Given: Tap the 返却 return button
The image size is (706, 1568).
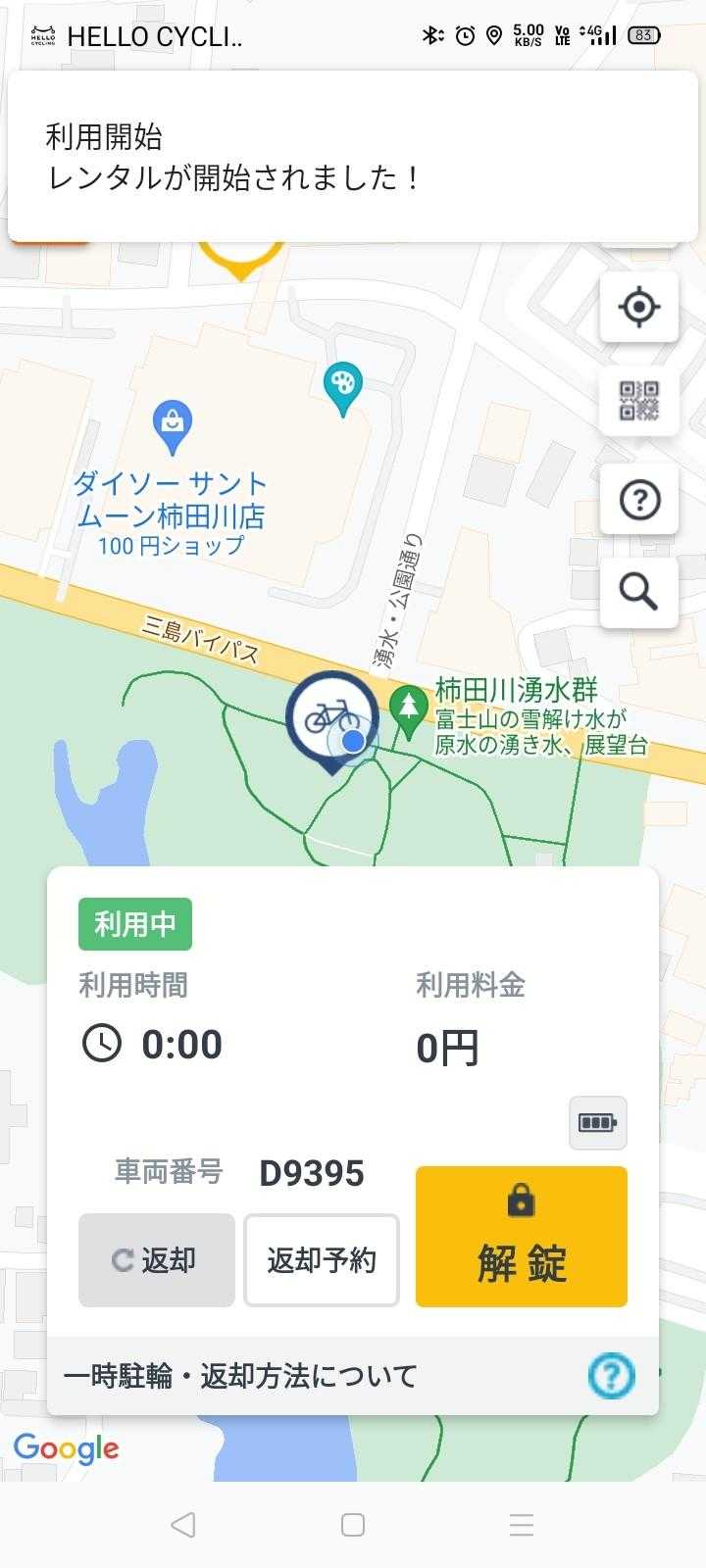Looking at the screenshot, I should (x=157, y=1259).
